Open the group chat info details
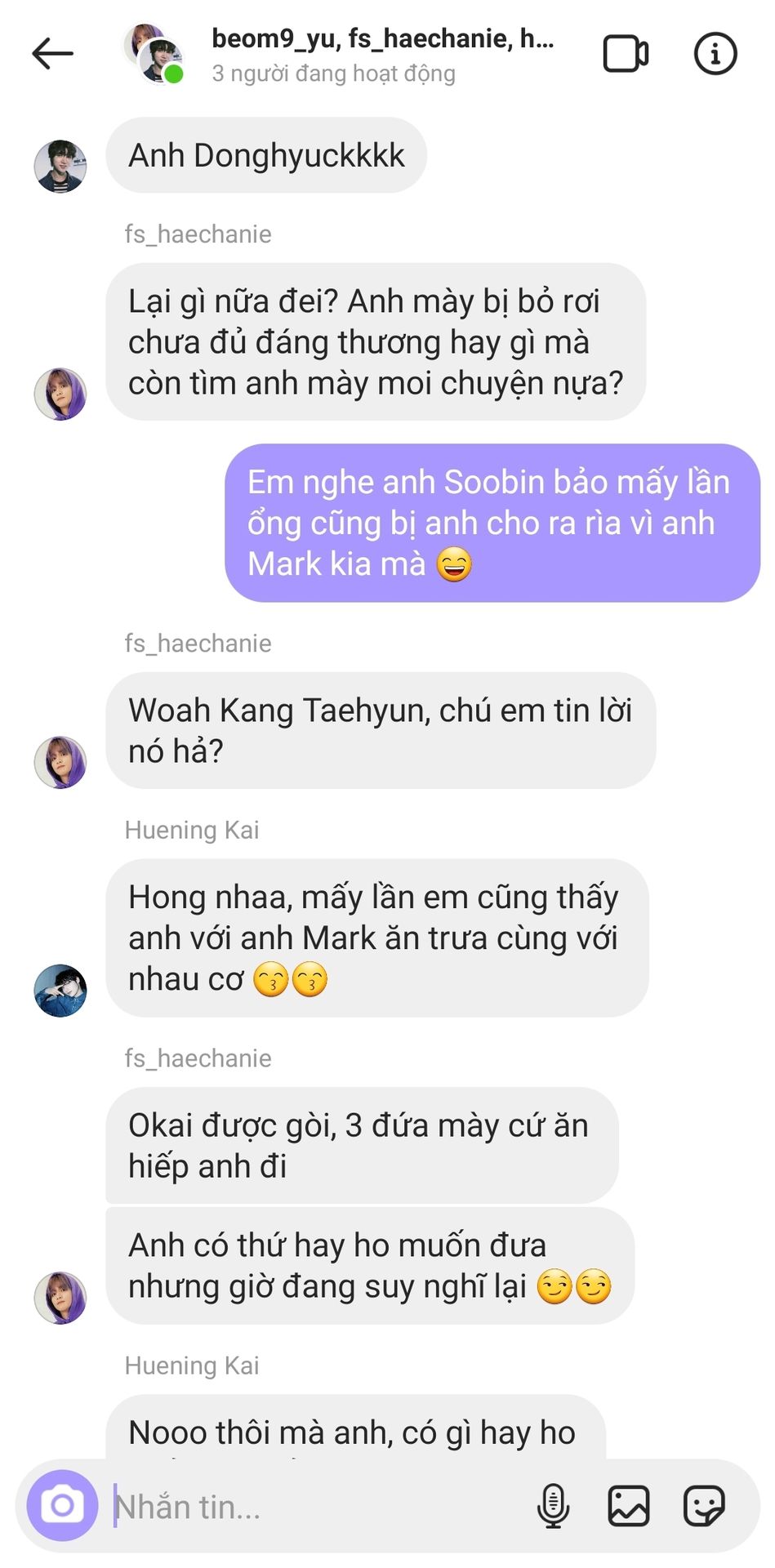Image resolution: width=775 pixels, height=1568 pixels. point(715,54)
